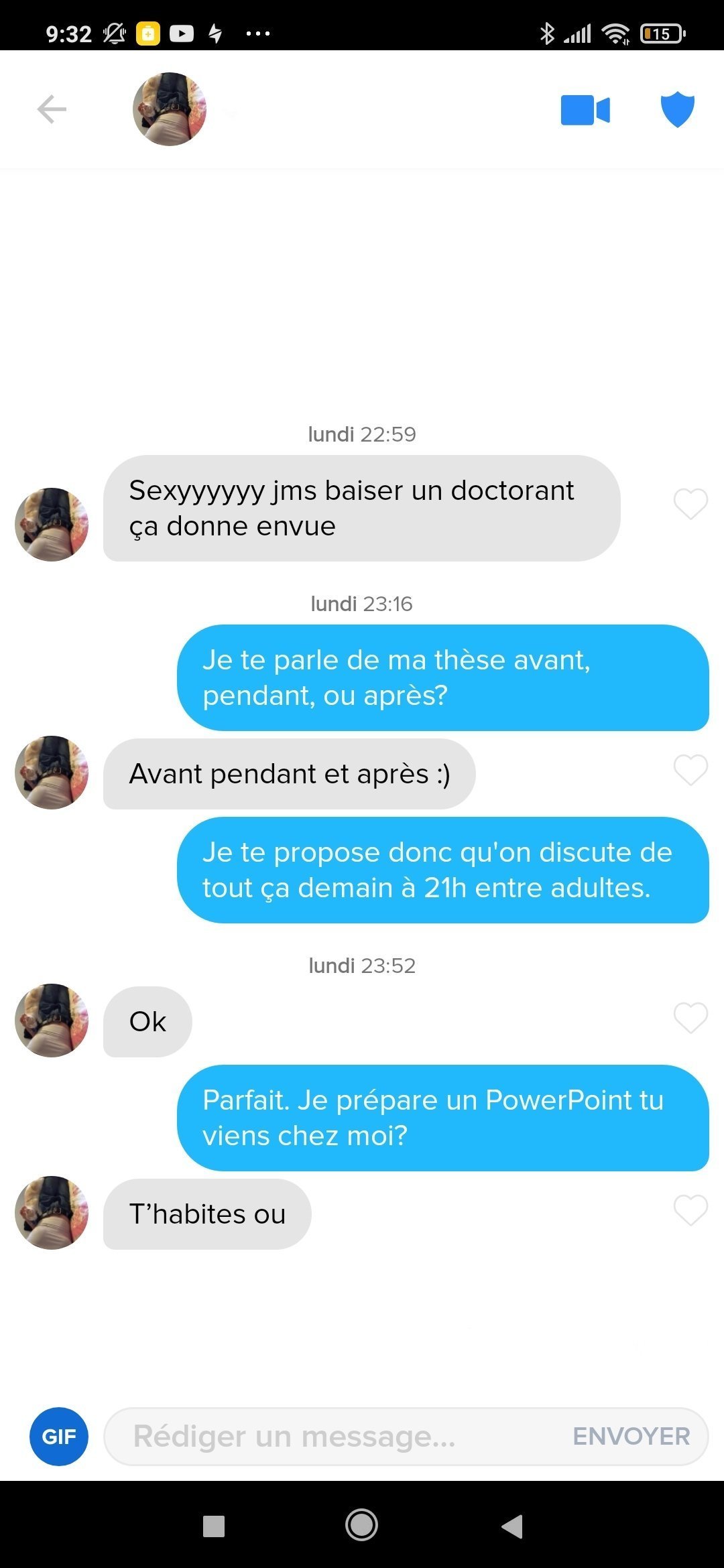Go back to the matches list
The width and height of the screenshot is (724, 1568).
point(52,109)
